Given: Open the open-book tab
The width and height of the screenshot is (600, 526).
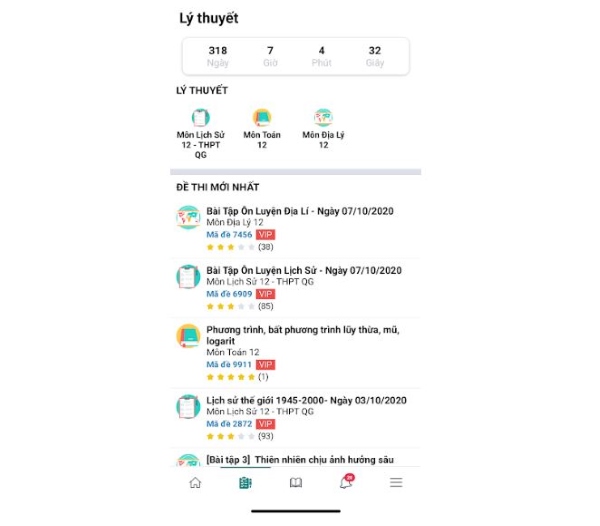Looking at the screenshot, I should pos(296,483).
